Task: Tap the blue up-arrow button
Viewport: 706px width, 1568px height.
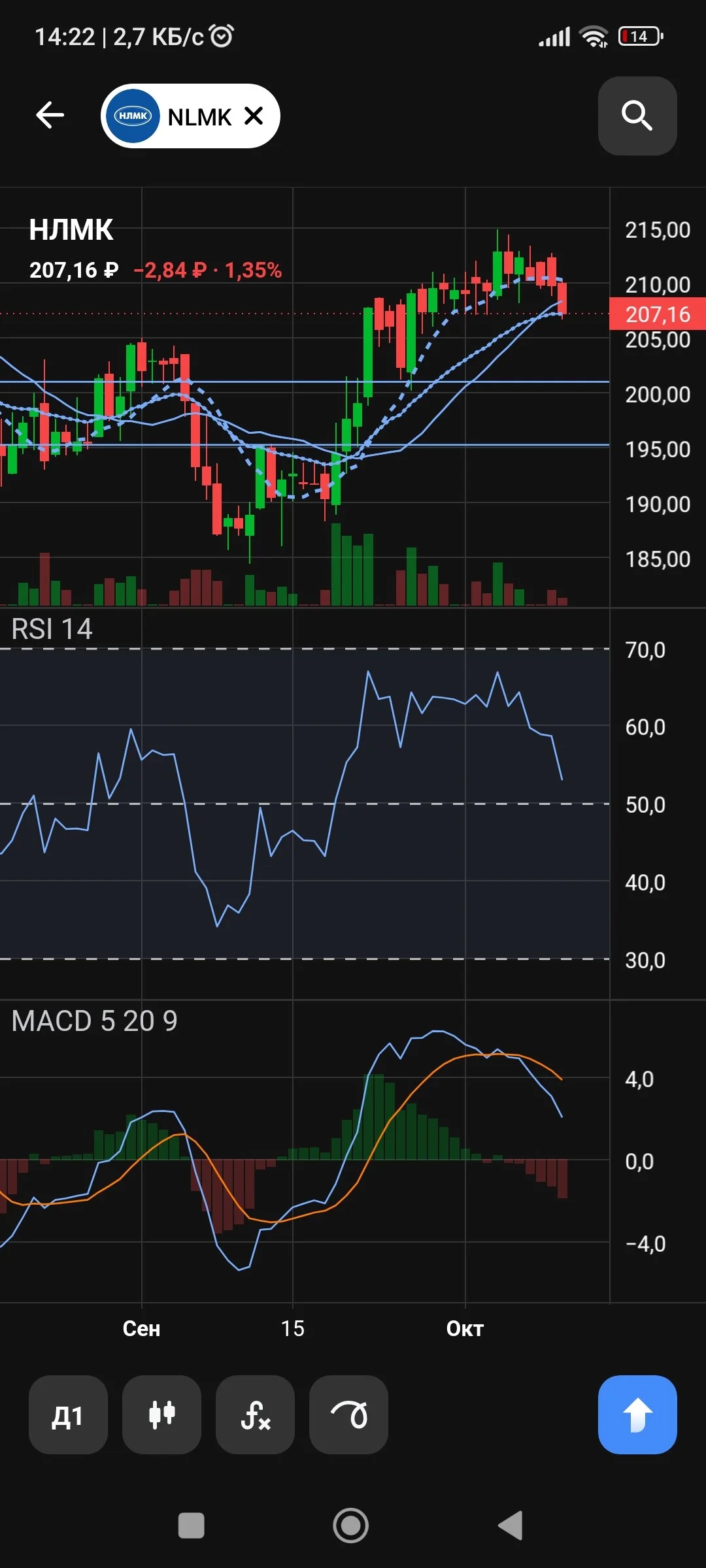Action: pyautogui.click(x=637, y=1414)
